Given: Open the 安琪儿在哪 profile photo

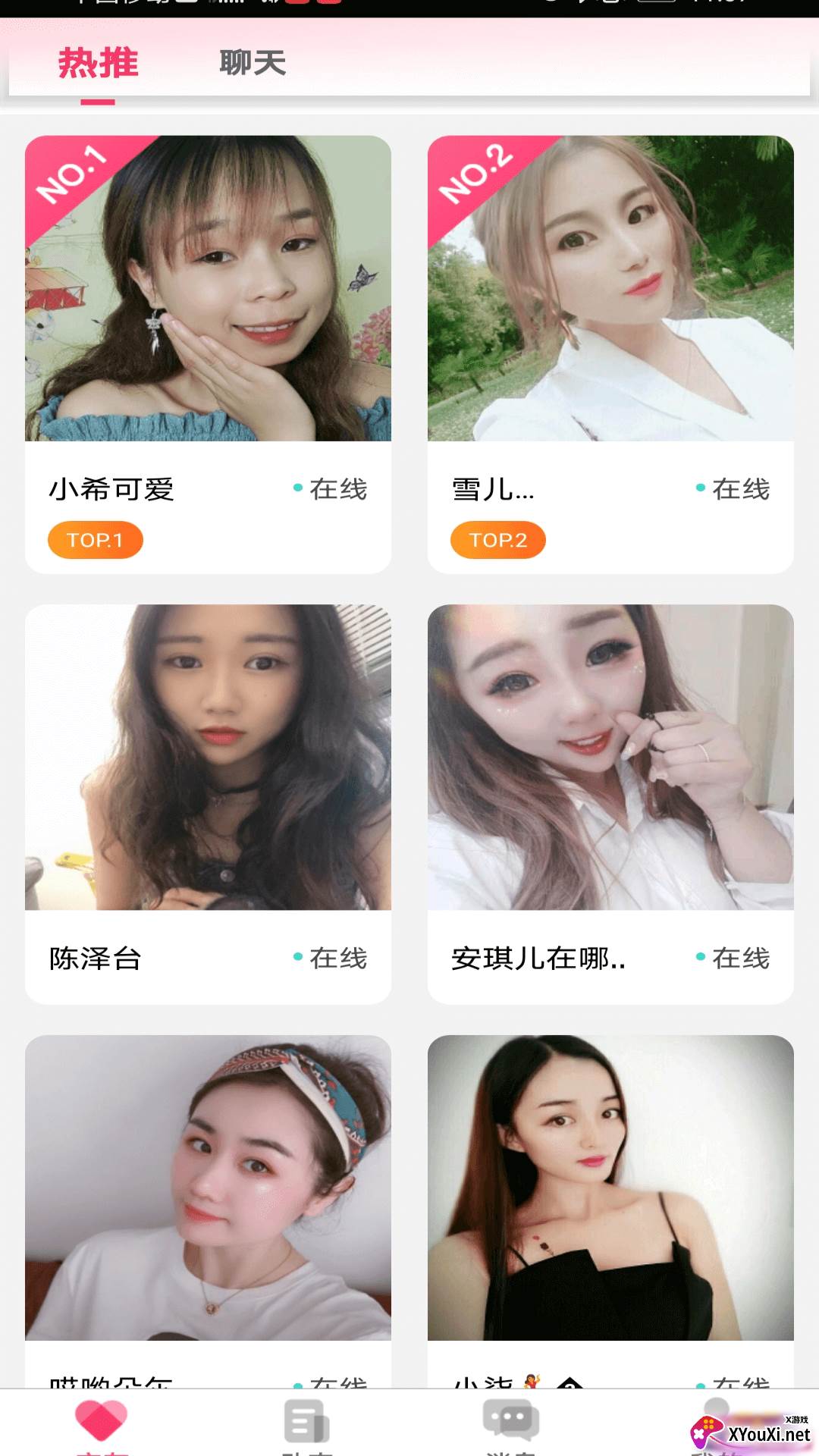Looking at the screenshot, I should click(x=610, y=758).
